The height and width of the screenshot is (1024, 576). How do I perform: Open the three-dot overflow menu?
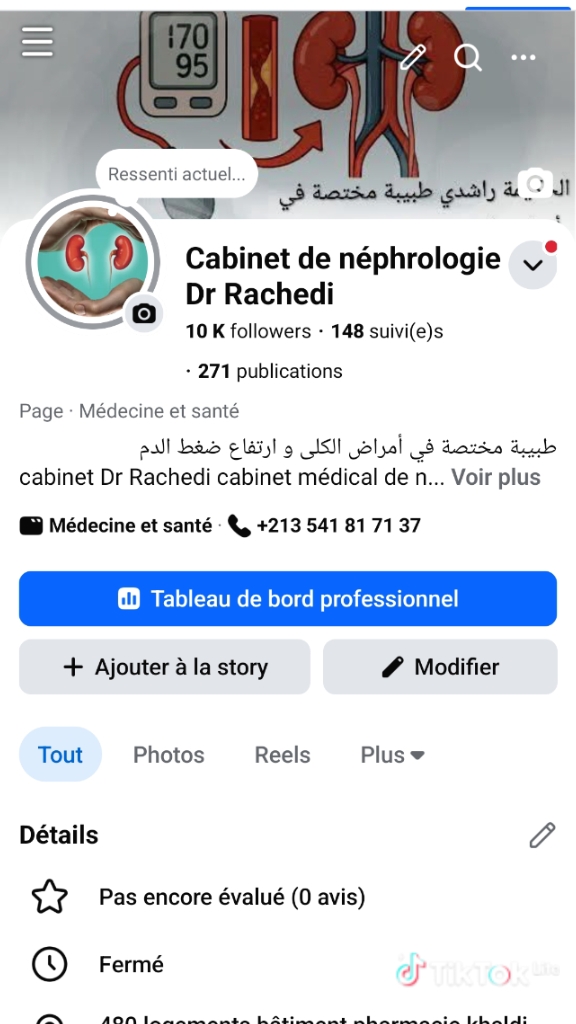pyautogui.click(x=523, y=57)
